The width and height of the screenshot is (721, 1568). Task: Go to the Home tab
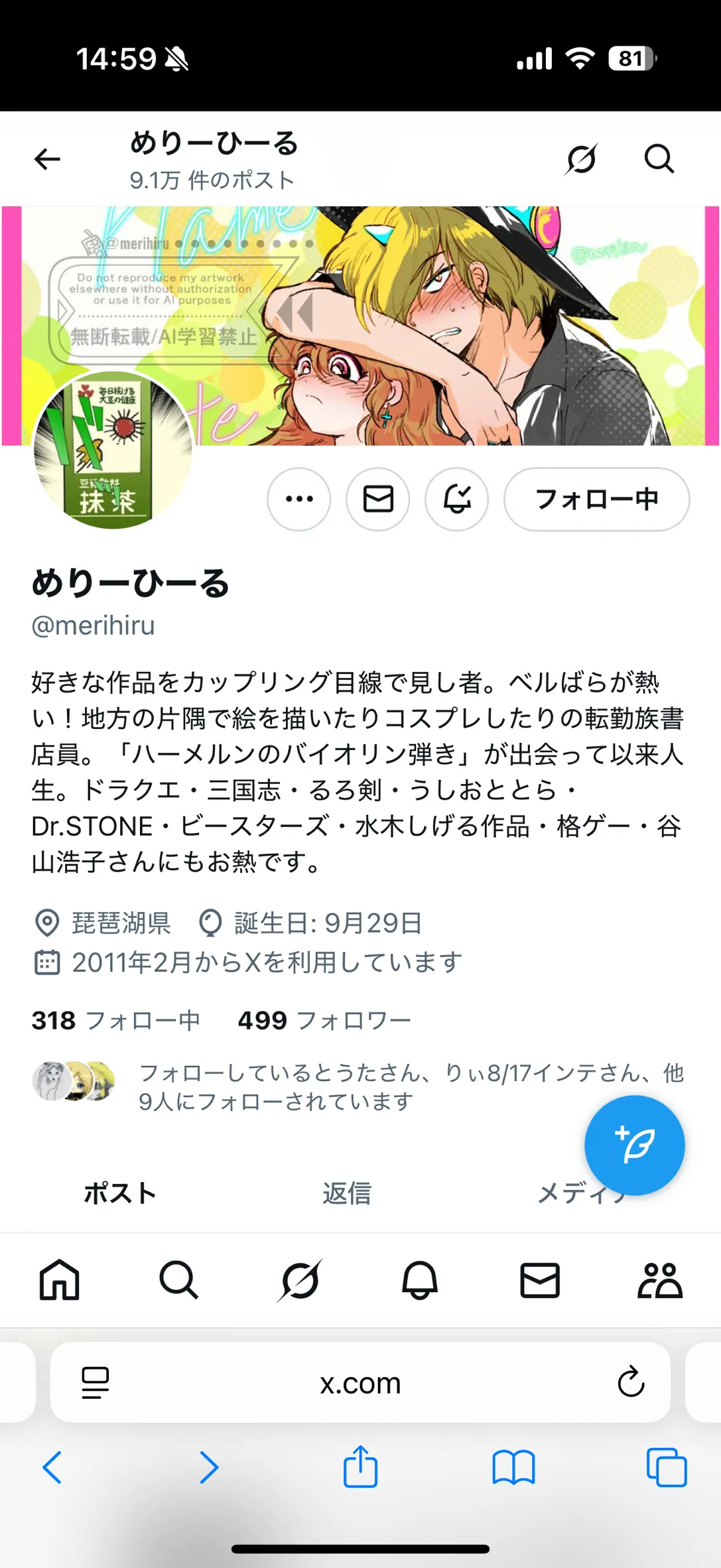[60, 1279]
